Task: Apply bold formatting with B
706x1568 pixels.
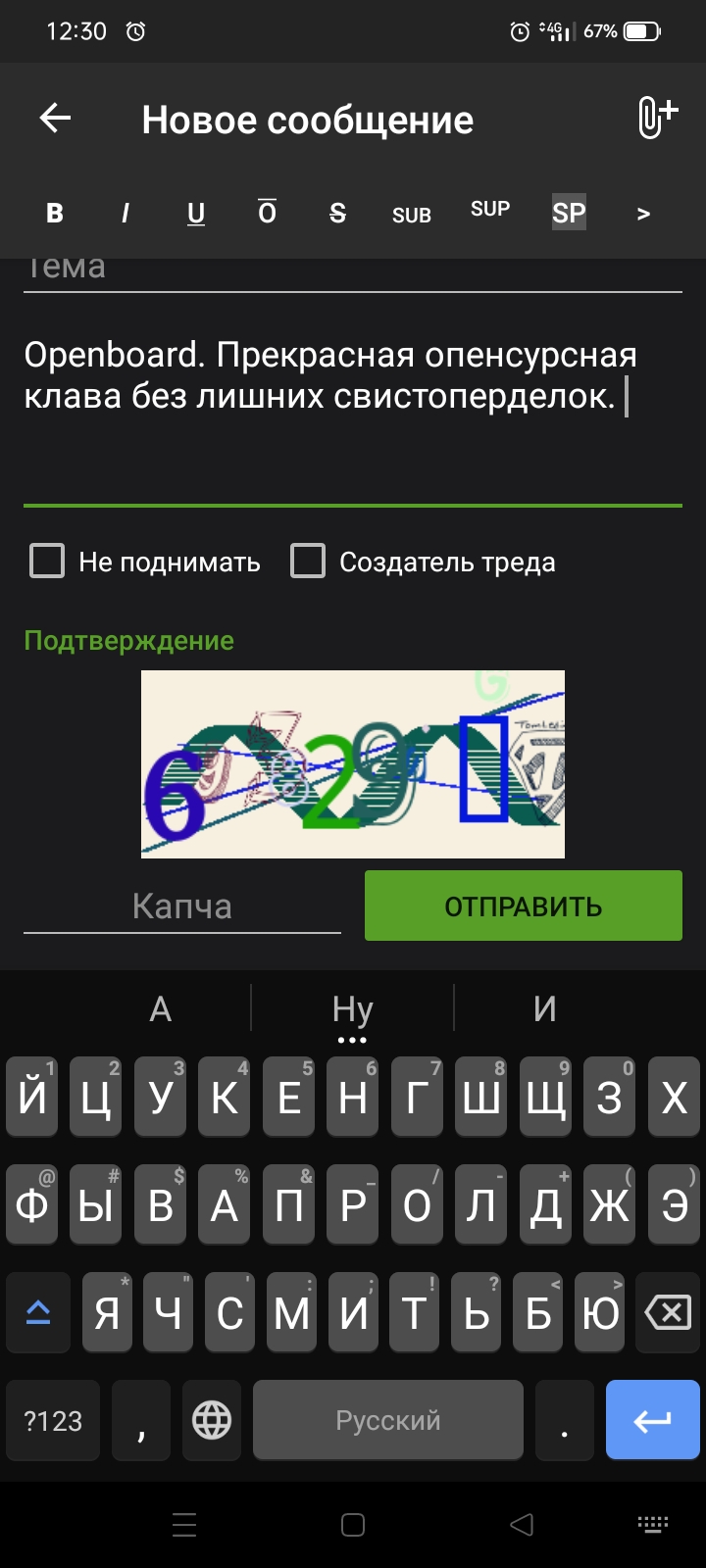Action: tap(55, 213)
